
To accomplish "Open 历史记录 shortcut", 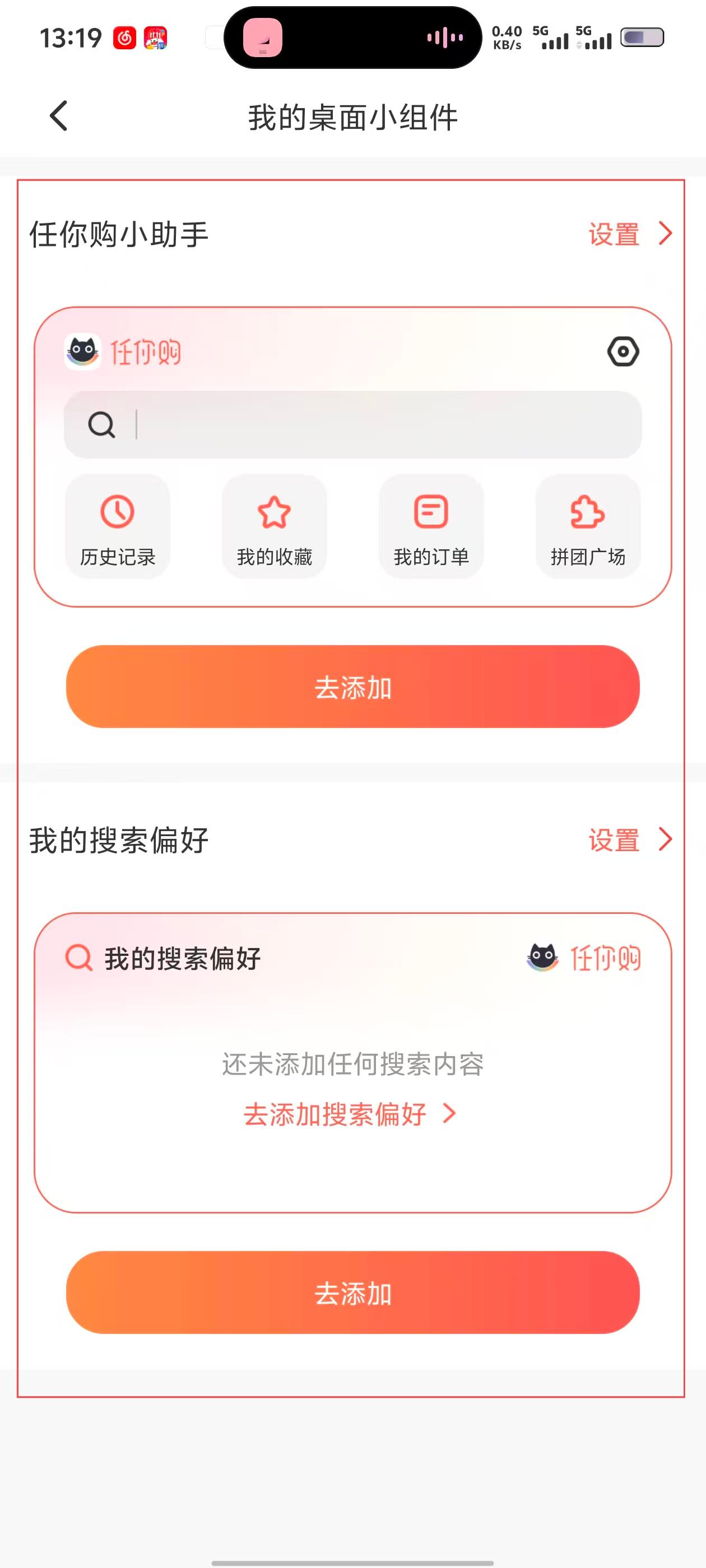I will tap(118, 526).
